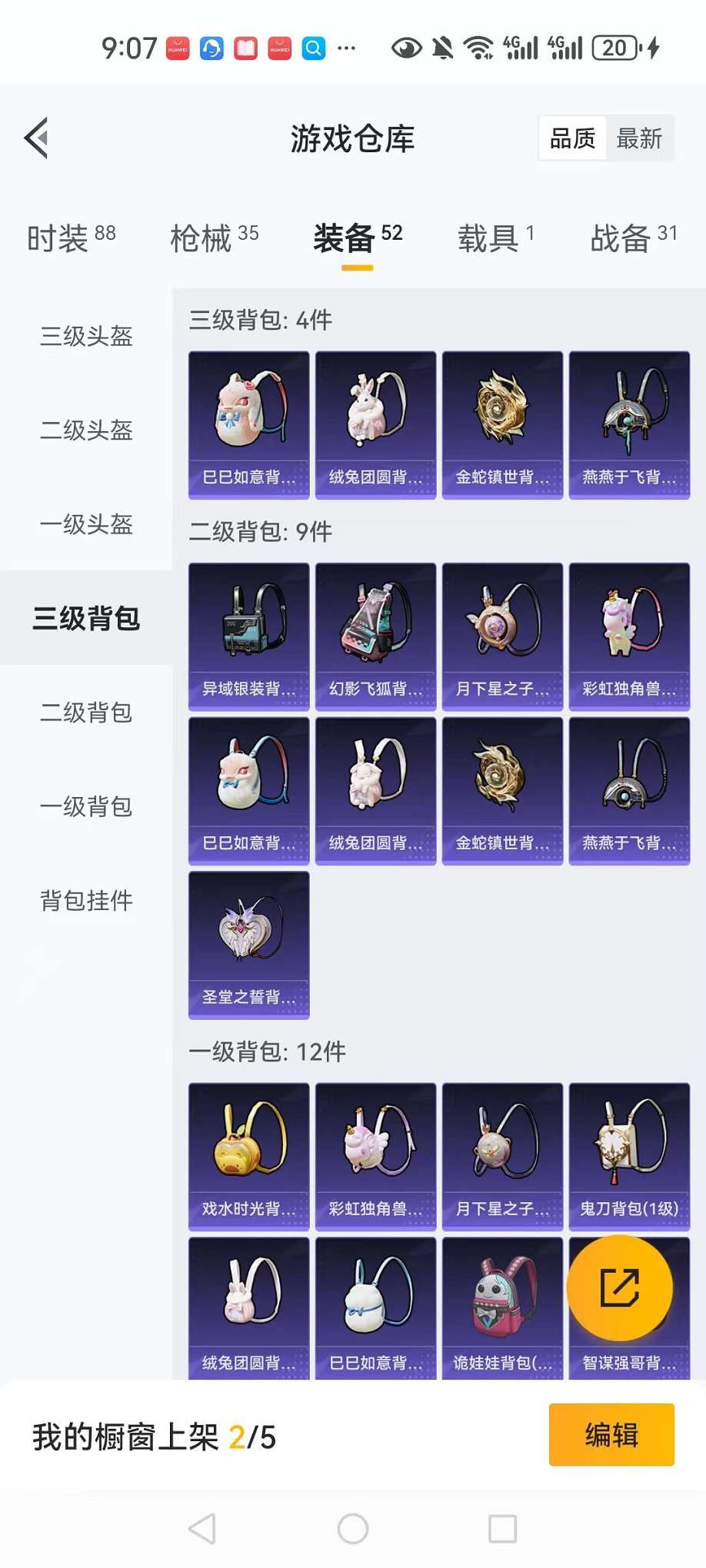View the 戏水时光背包 item

248,1156
